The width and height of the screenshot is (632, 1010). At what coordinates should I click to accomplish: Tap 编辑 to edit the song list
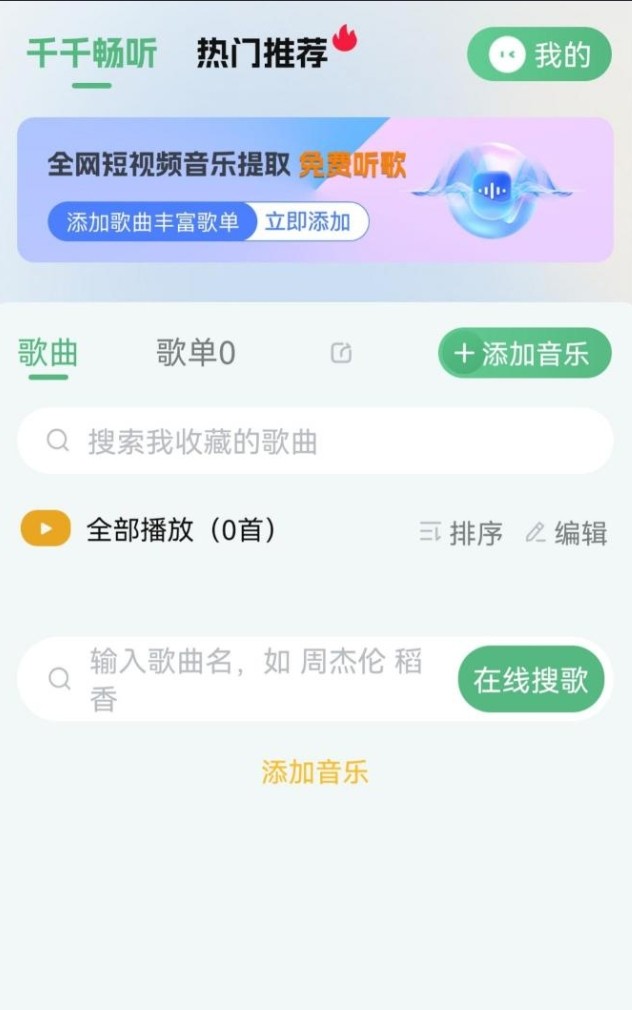[567, 533]
